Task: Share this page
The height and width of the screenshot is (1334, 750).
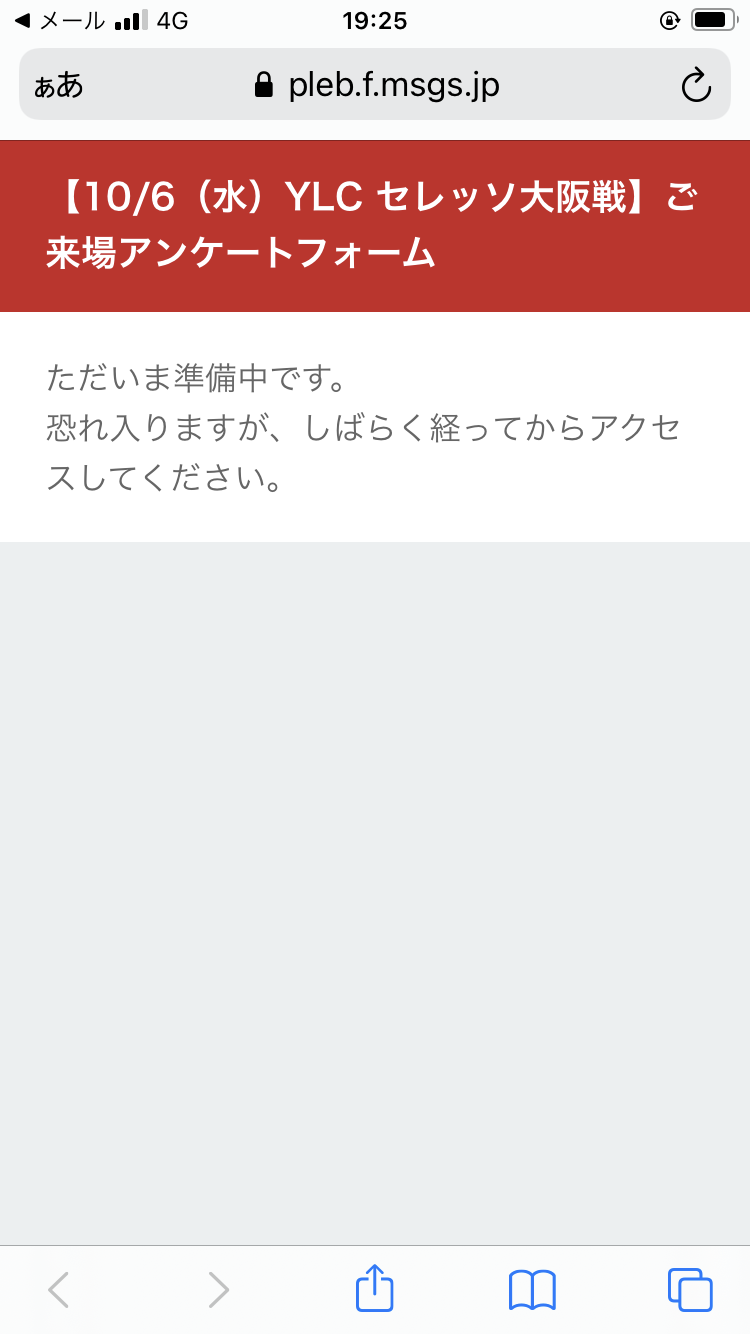Action: point(375,1288)
